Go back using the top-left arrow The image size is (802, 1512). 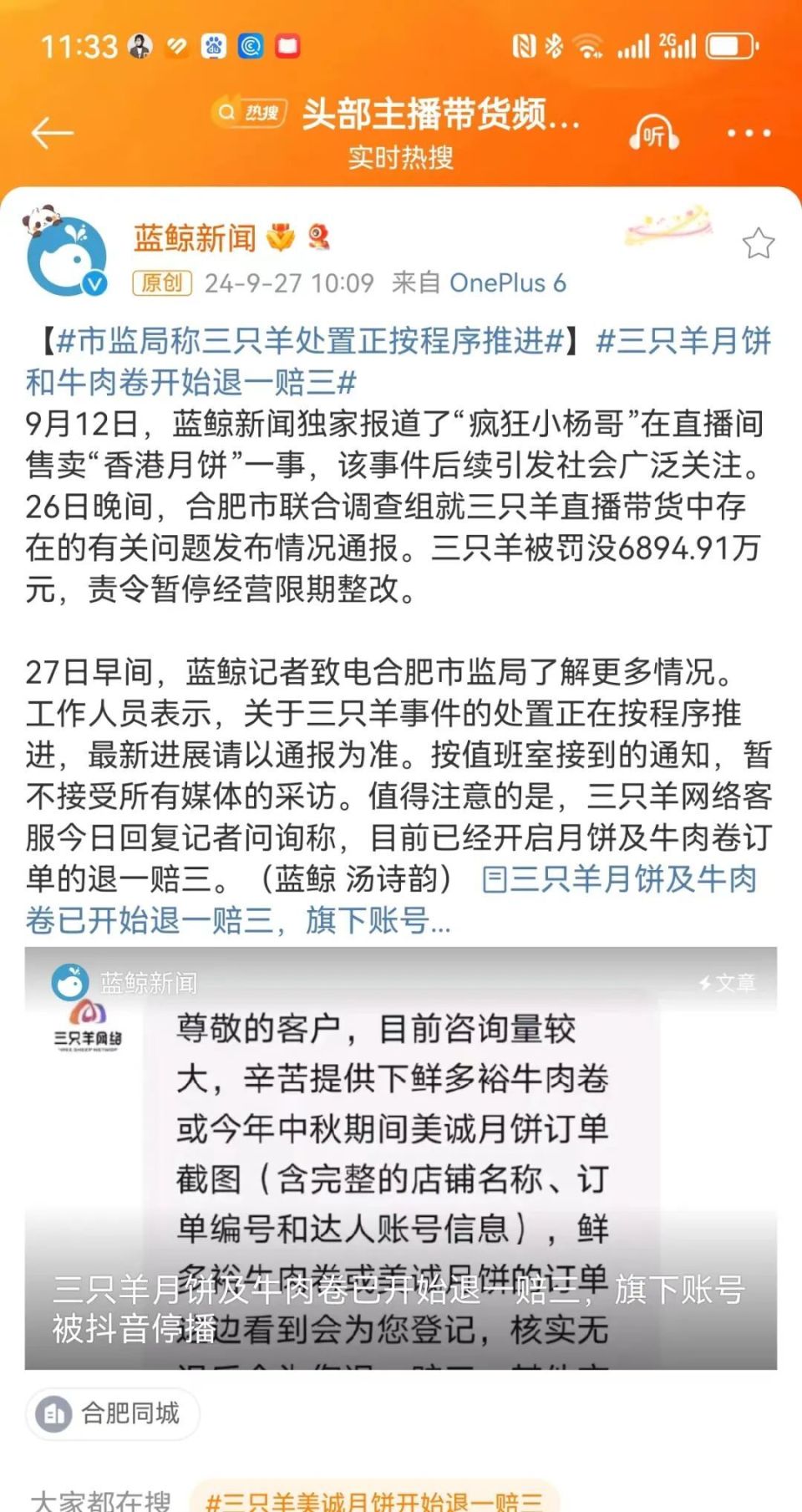(52, 133)
